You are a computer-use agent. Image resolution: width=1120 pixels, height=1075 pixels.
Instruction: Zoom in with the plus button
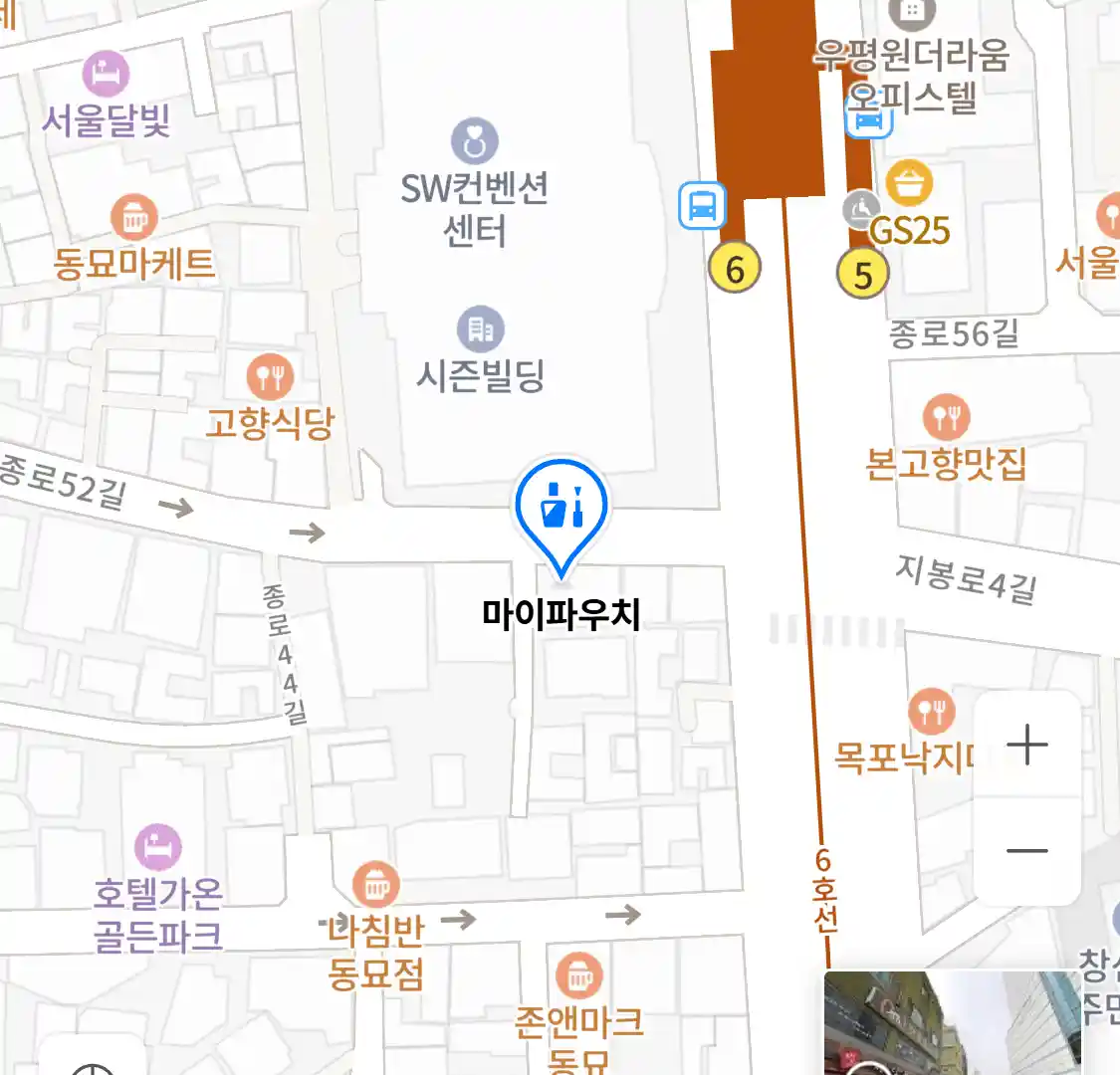1026,745
